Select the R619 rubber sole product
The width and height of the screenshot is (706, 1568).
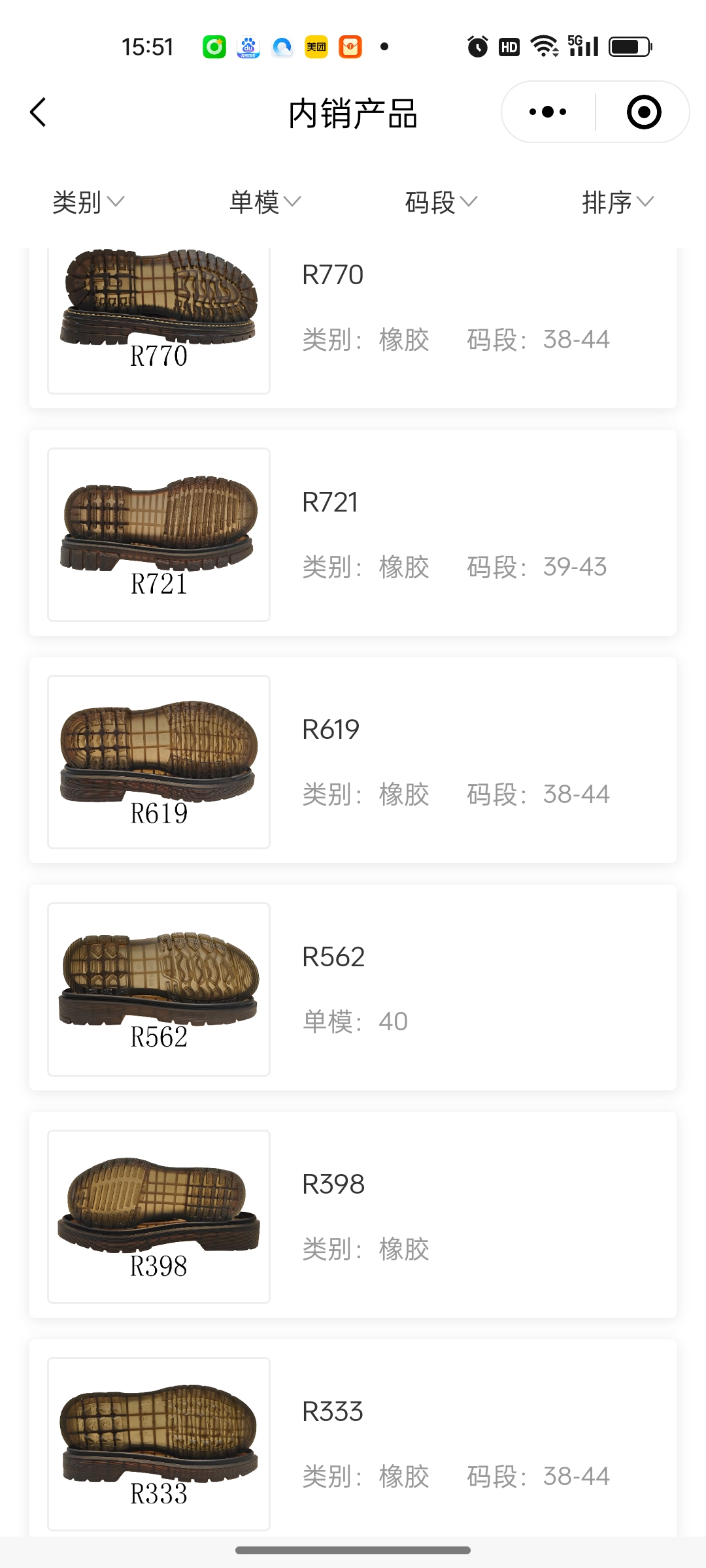coord(353,760)
